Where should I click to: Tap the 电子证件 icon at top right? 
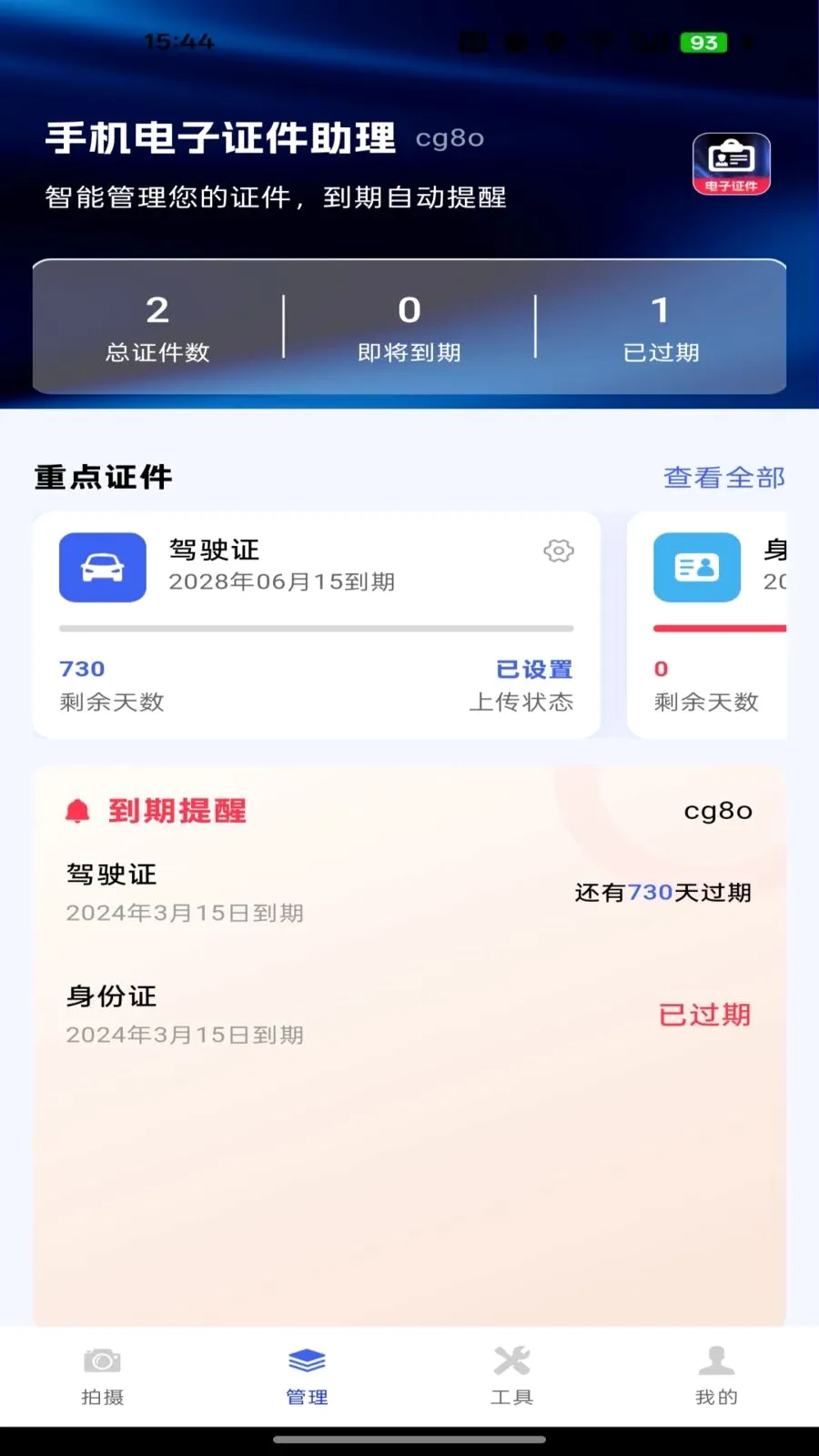(x=732, y=164)
